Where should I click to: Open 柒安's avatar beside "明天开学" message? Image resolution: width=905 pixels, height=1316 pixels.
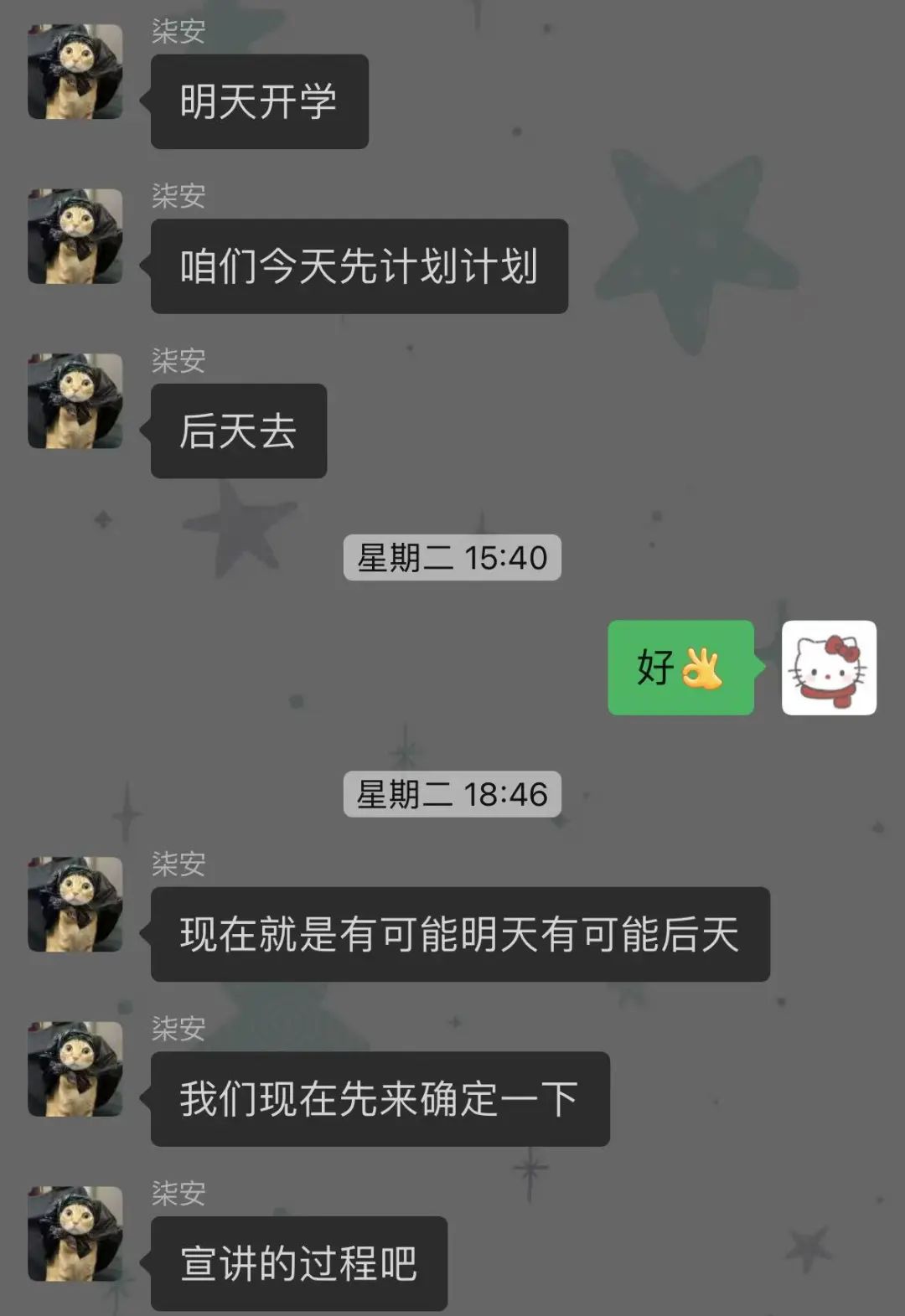coord(75,71)
